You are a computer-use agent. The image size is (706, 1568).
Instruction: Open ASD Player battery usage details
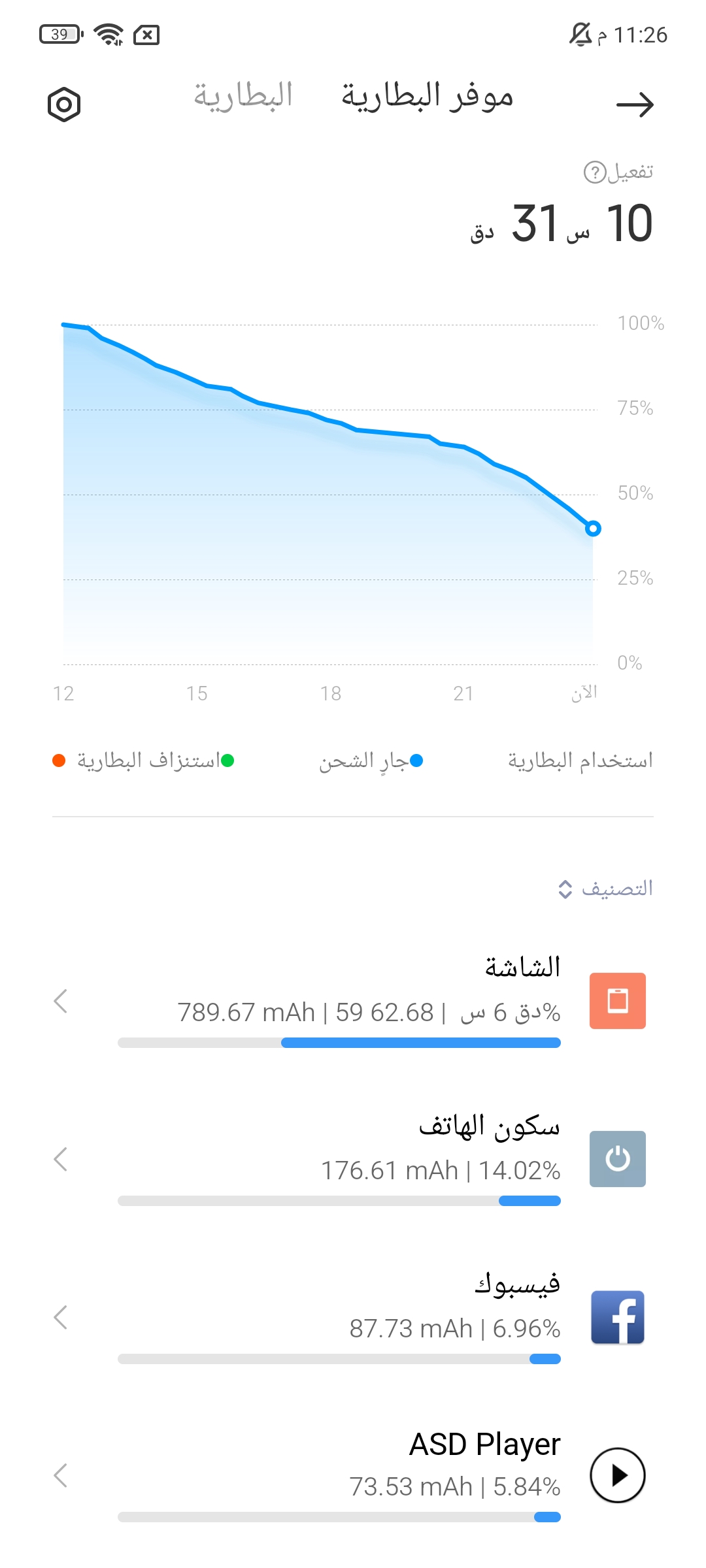[353, 1475]
